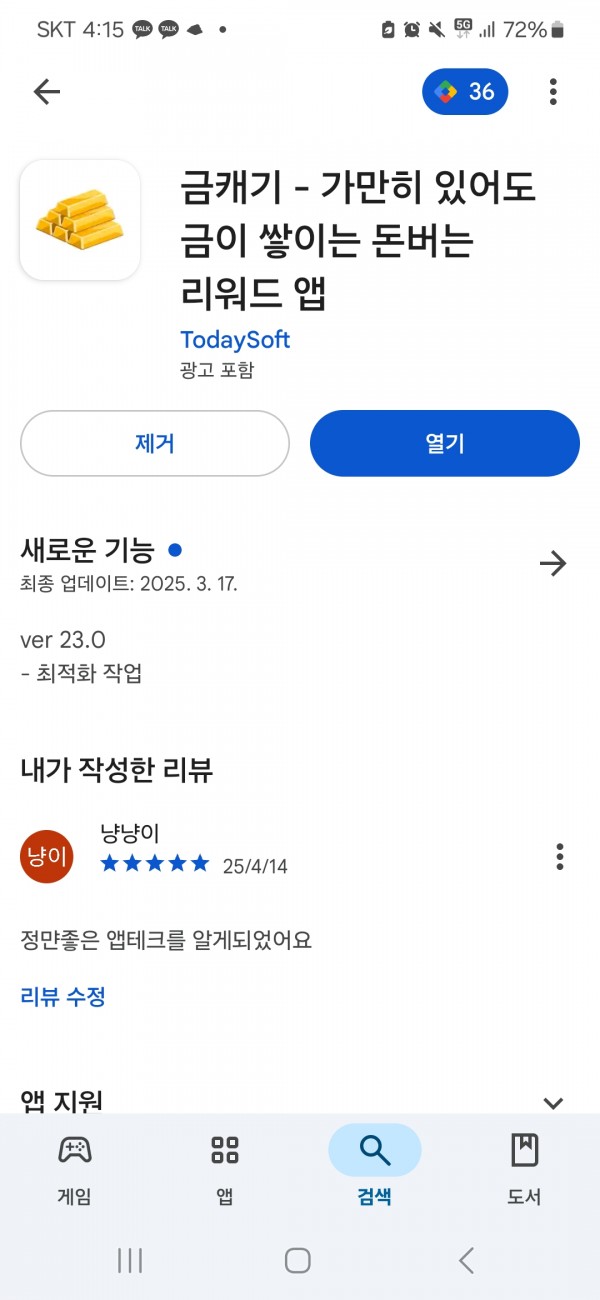Open the system recent apps button
Image resolution: width=600 pixels, height=1300 pixels.
pyautogui.click(x=130, y=1260)
